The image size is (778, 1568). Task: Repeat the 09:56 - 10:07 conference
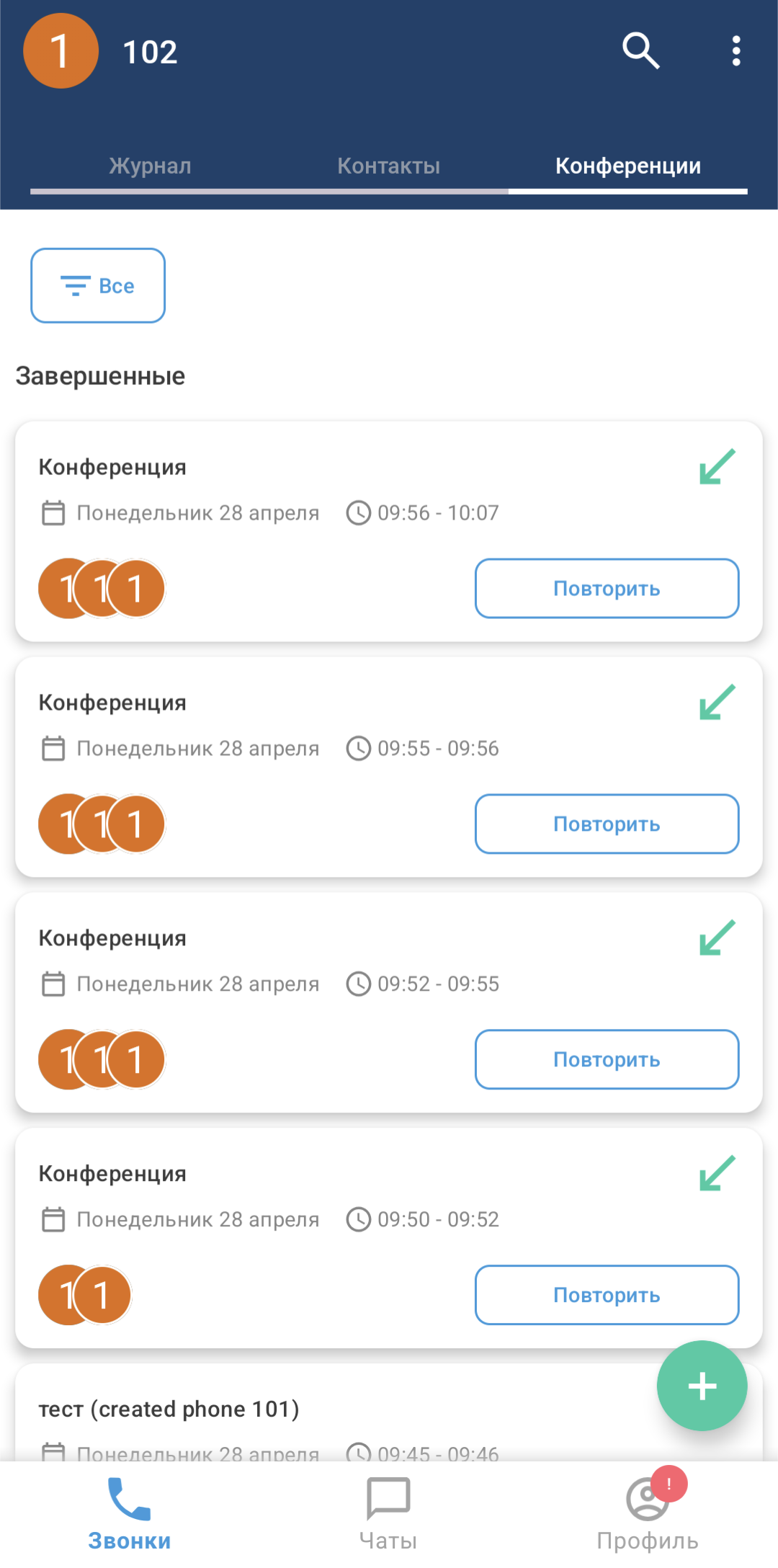tap(607, 588)
